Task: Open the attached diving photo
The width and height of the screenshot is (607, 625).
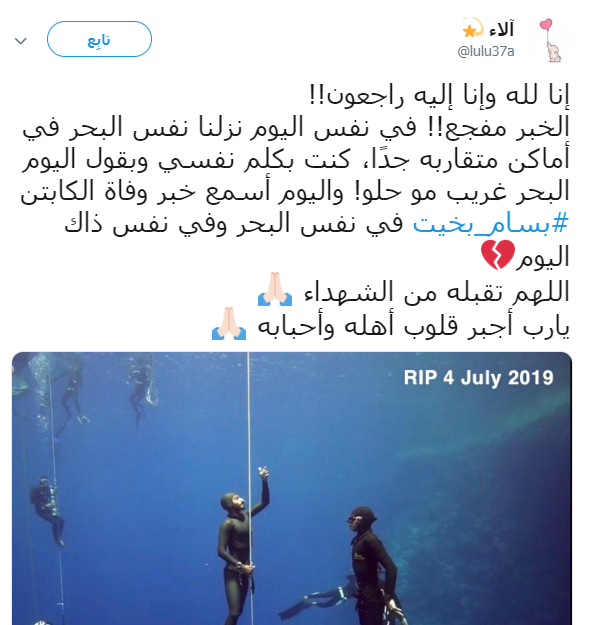Action: (292, 488)
